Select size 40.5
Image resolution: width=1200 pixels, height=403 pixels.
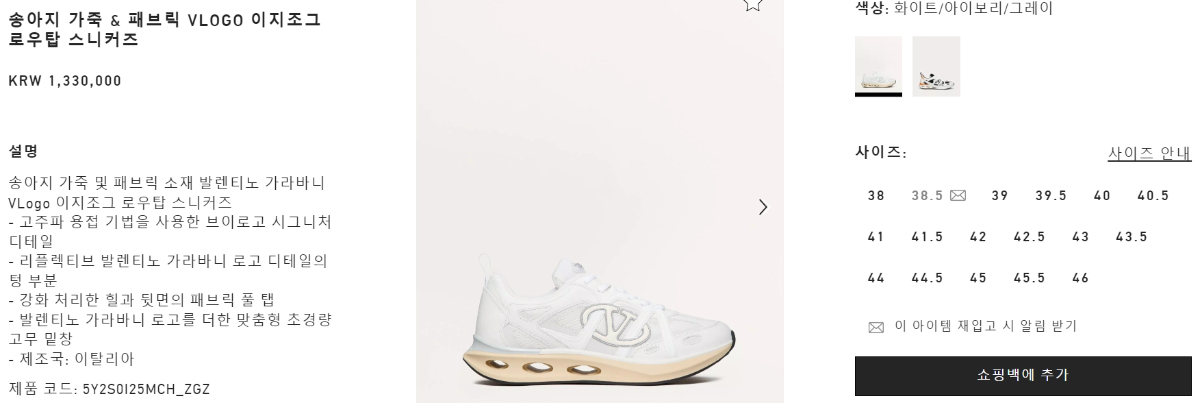[x=1153, y=195]
